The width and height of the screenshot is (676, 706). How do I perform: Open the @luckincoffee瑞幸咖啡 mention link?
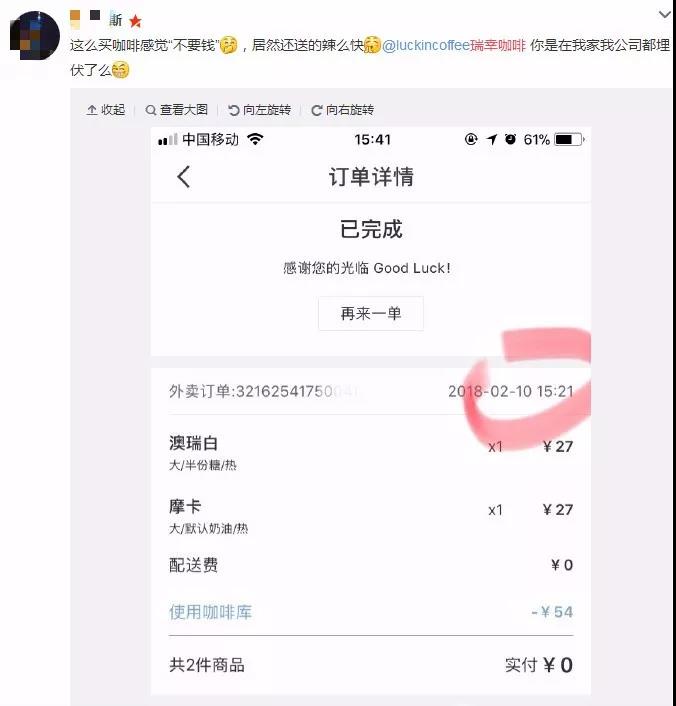point(454,46)
